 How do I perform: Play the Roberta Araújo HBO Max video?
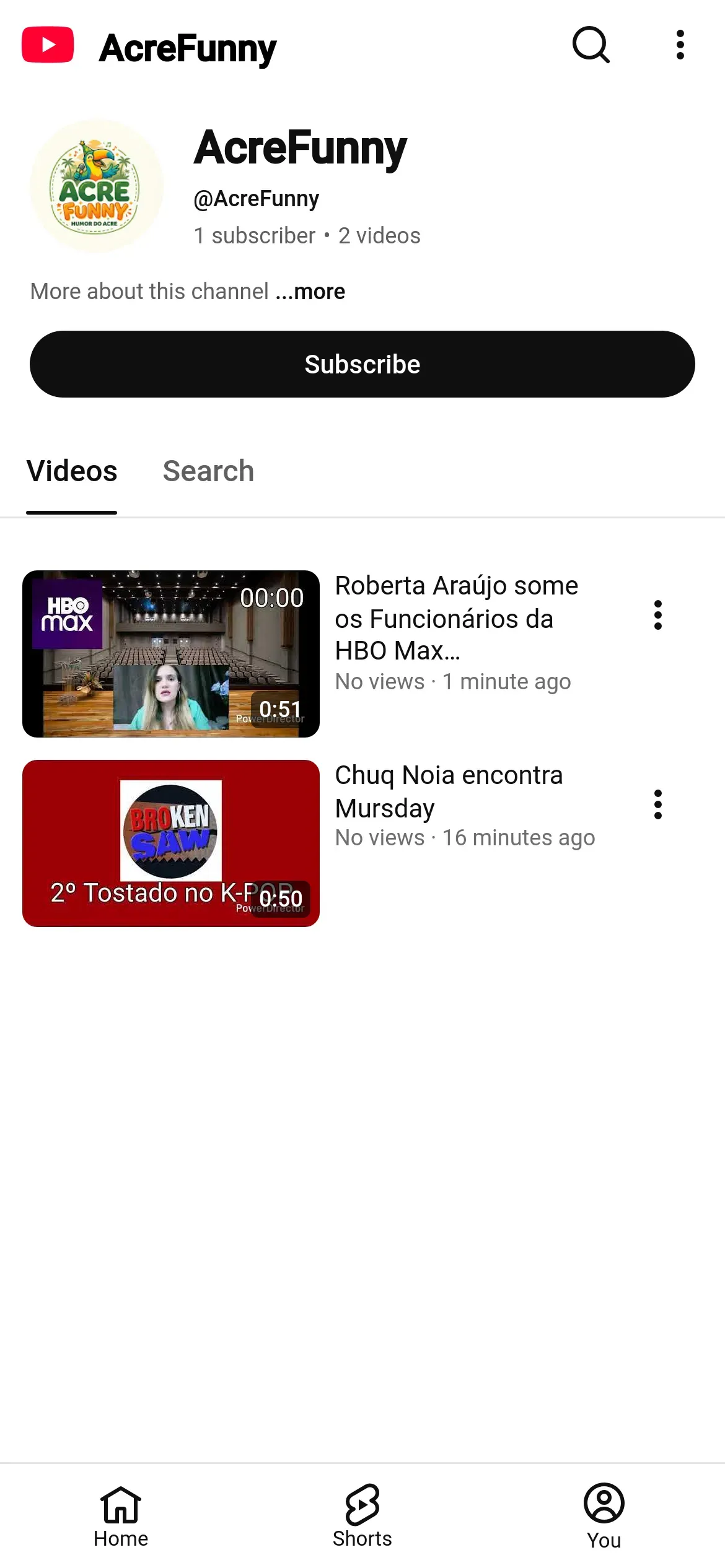[x=171, y=654]
